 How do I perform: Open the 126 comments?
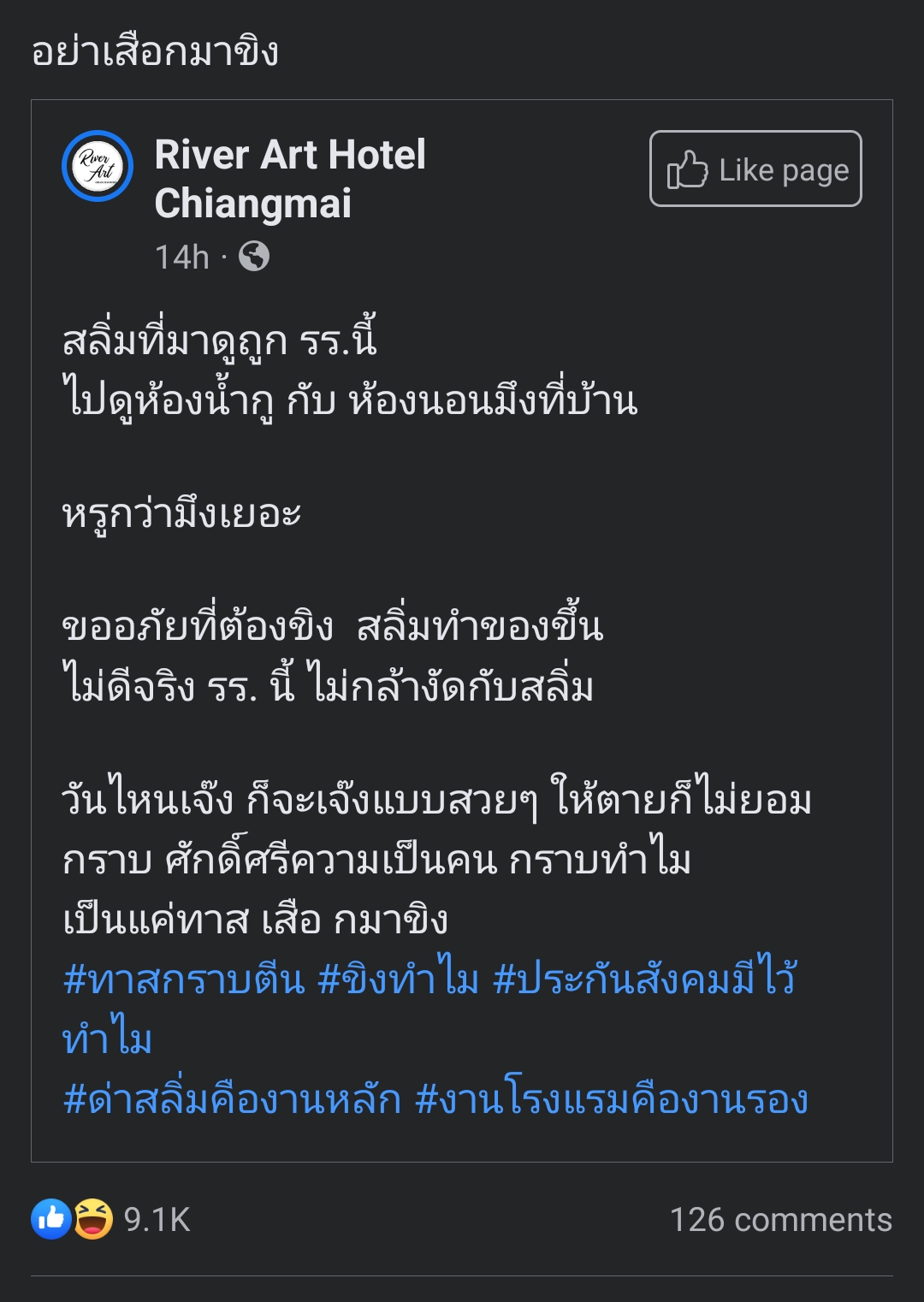pyautogui.click(x=779, y=1219)
